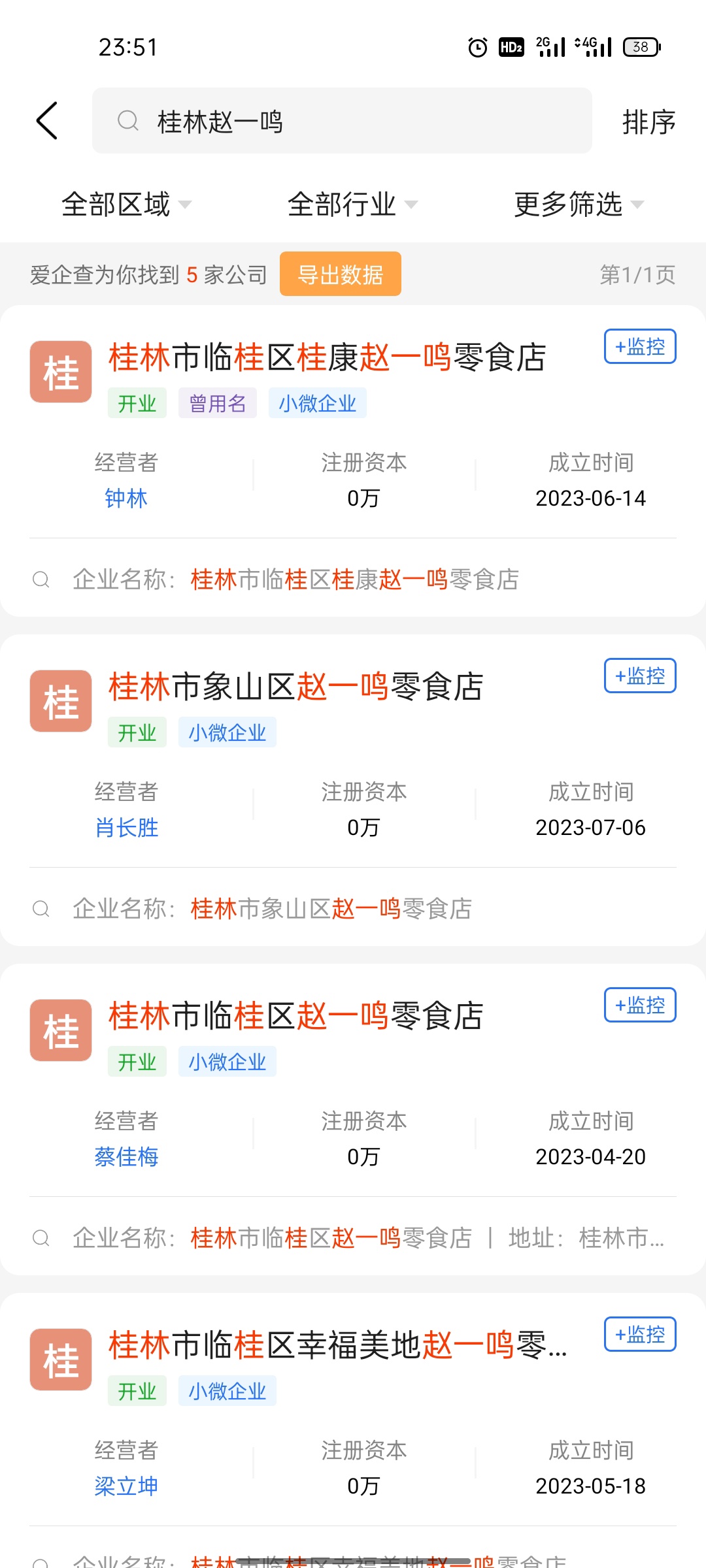Viewport: 706px width, 1568px height.
Task: View operator 梁立坤's profile
Action: click(126, 1486)
